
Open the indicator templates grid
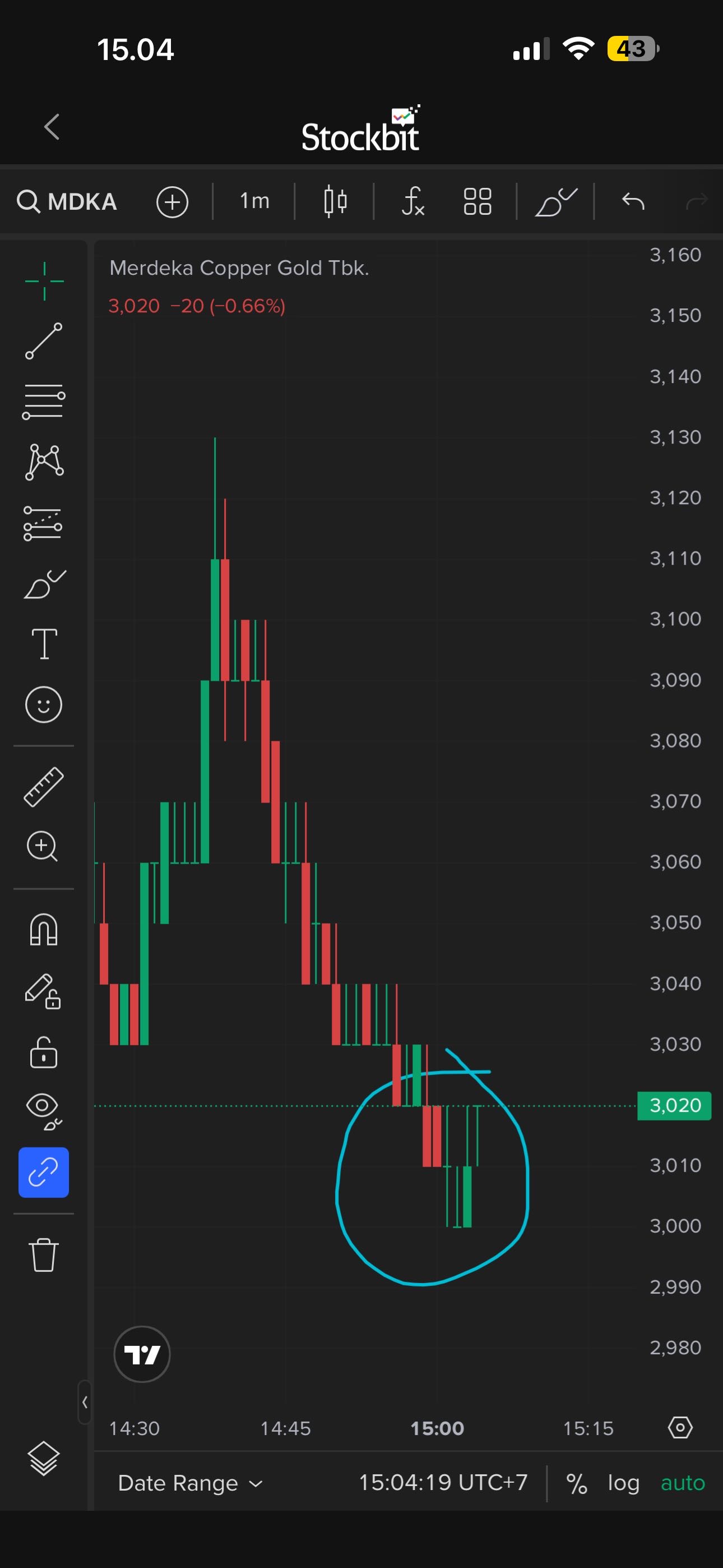pos(477,201)
